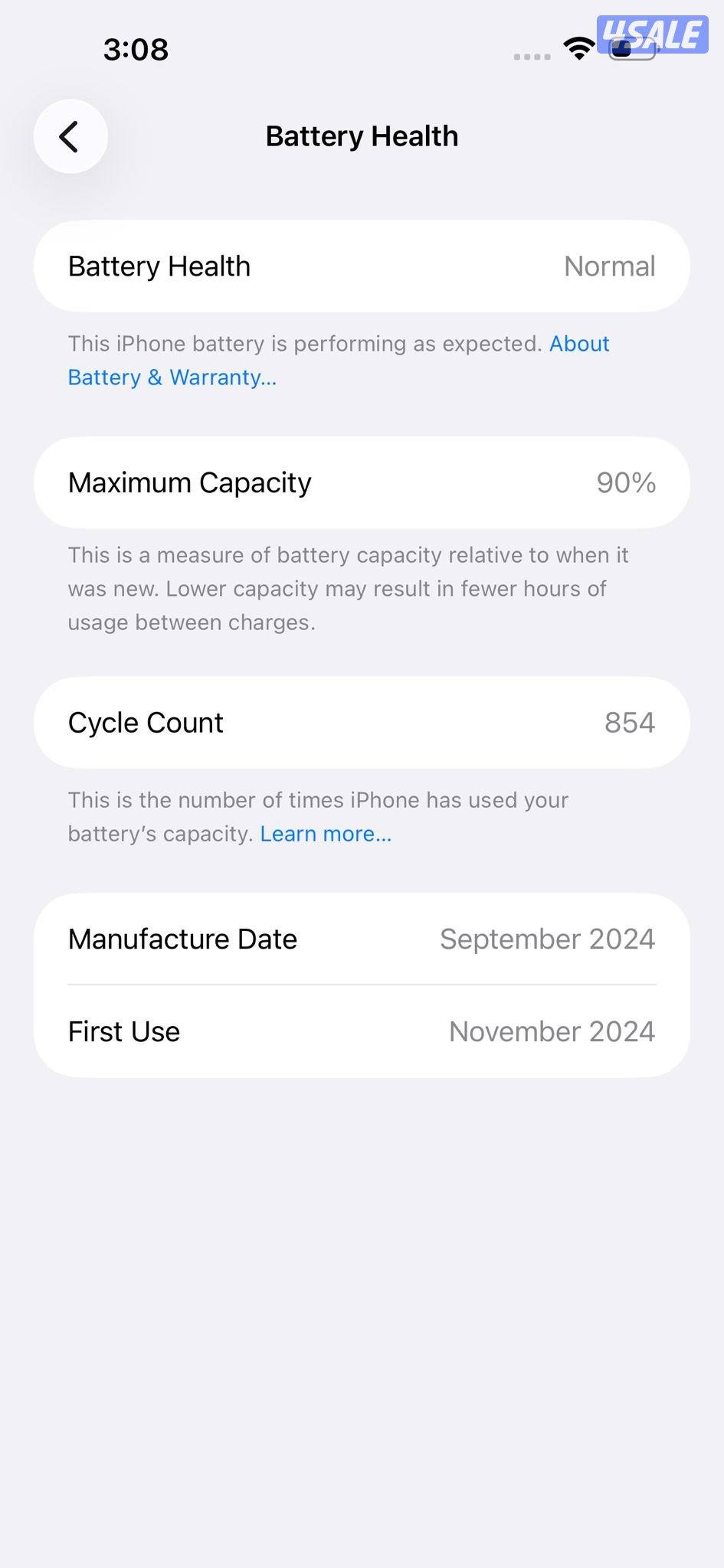Open About Battery & Warranty link

[172, 377]
